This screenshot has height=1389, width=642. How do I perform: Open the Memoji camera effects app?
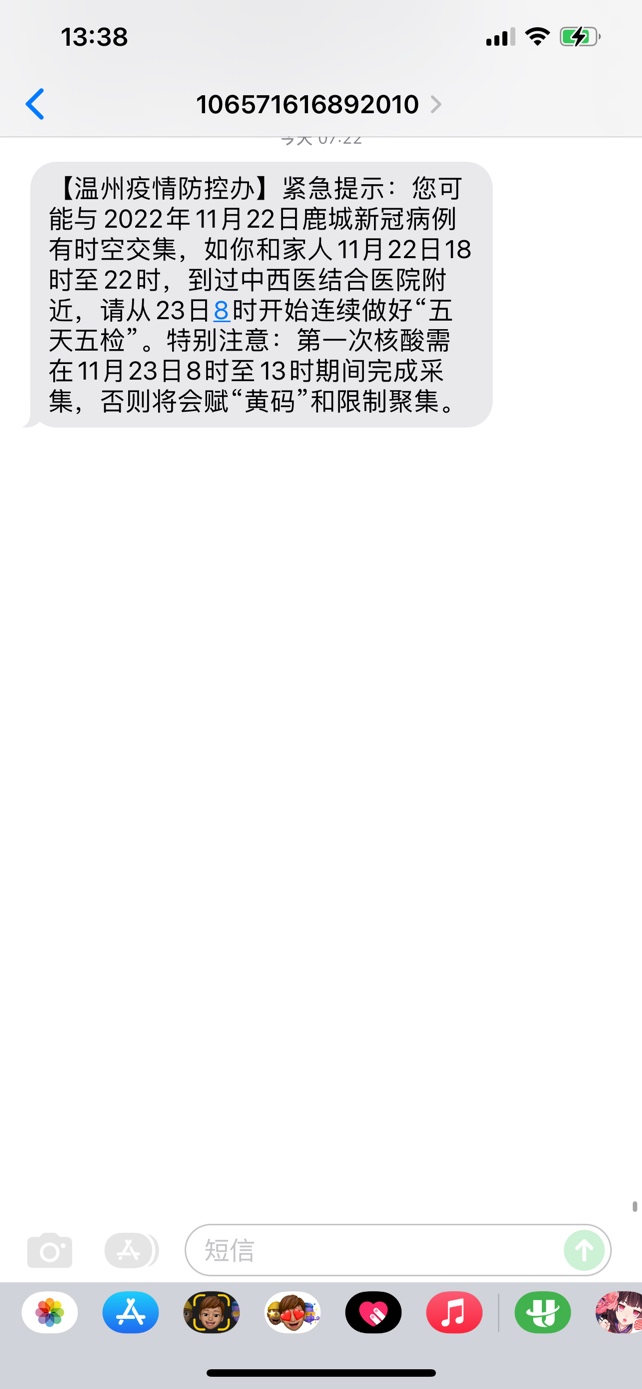click(x=212, y=1312)
